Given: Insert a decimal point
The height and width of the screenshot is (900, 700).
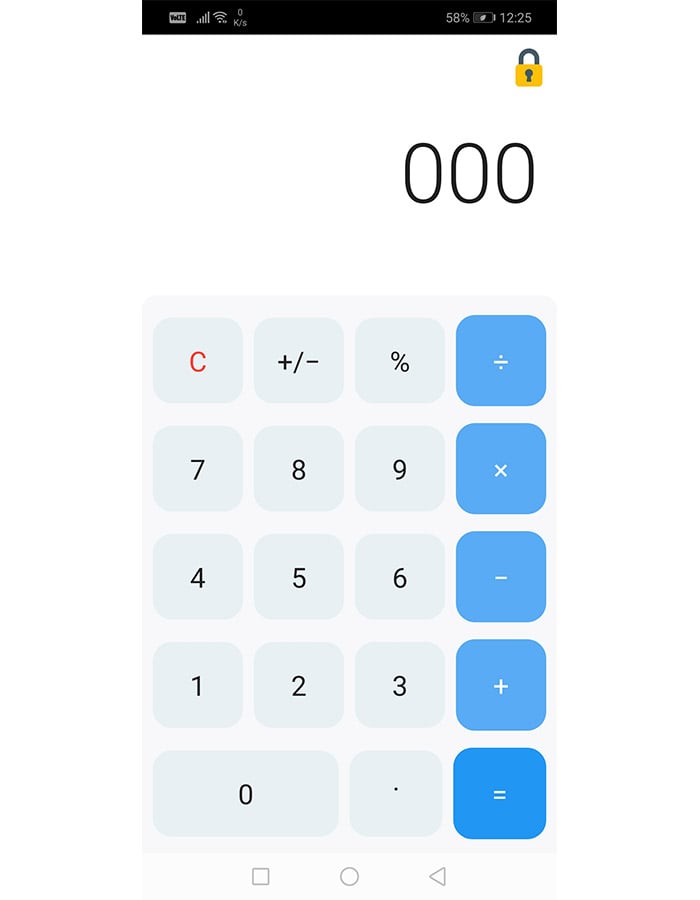Looking at the screenshot, I should pos(395,794).
